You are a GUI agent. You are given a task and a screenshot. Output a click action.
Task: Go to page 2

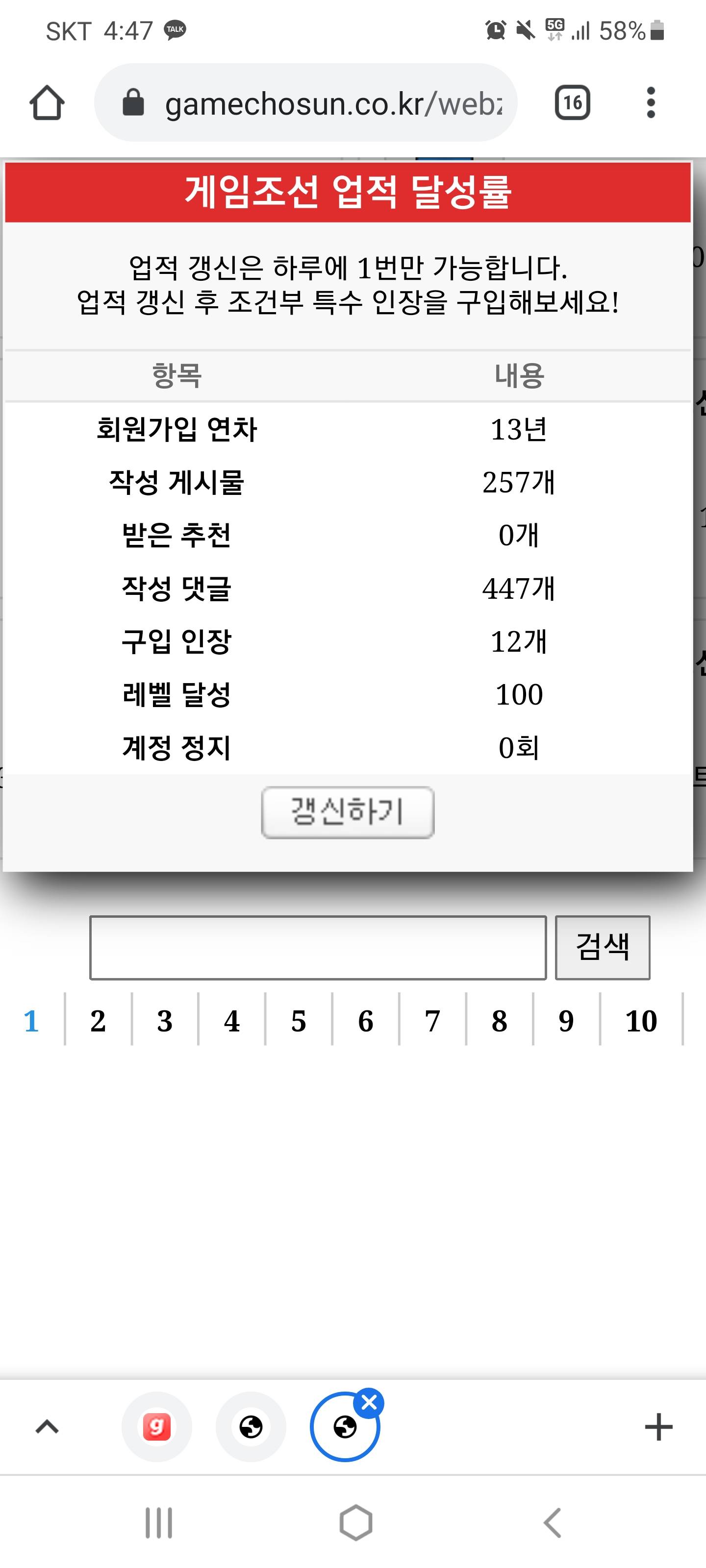(x=98, y=1021)
